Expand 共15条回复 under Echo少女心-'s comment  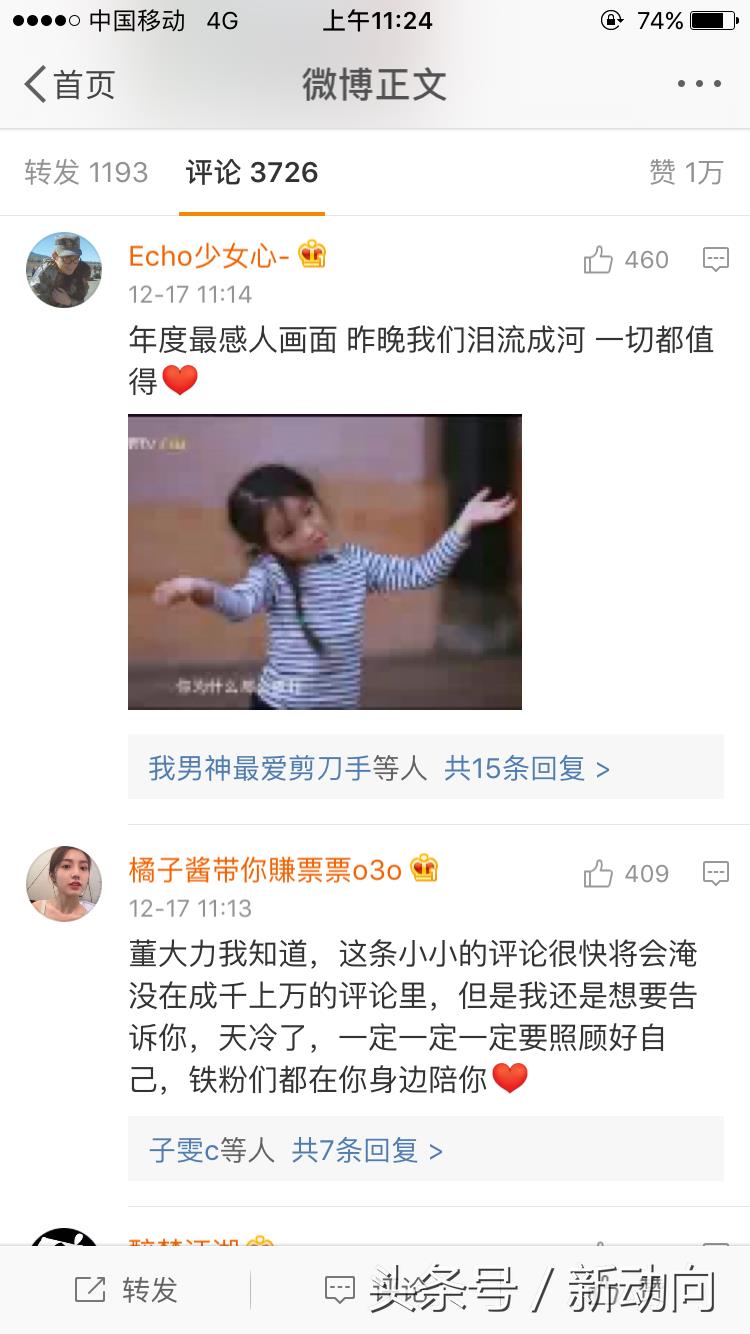click(527, 768)
